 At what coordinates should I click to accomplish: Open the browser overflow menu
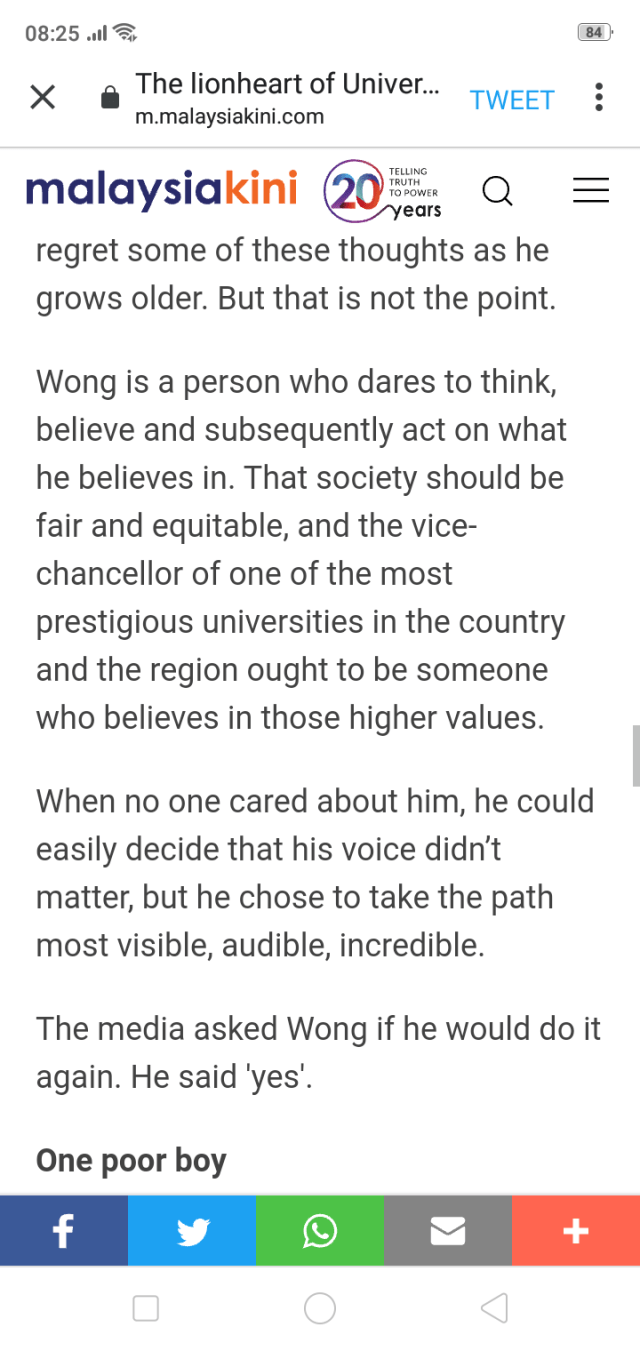click(598, 98)
